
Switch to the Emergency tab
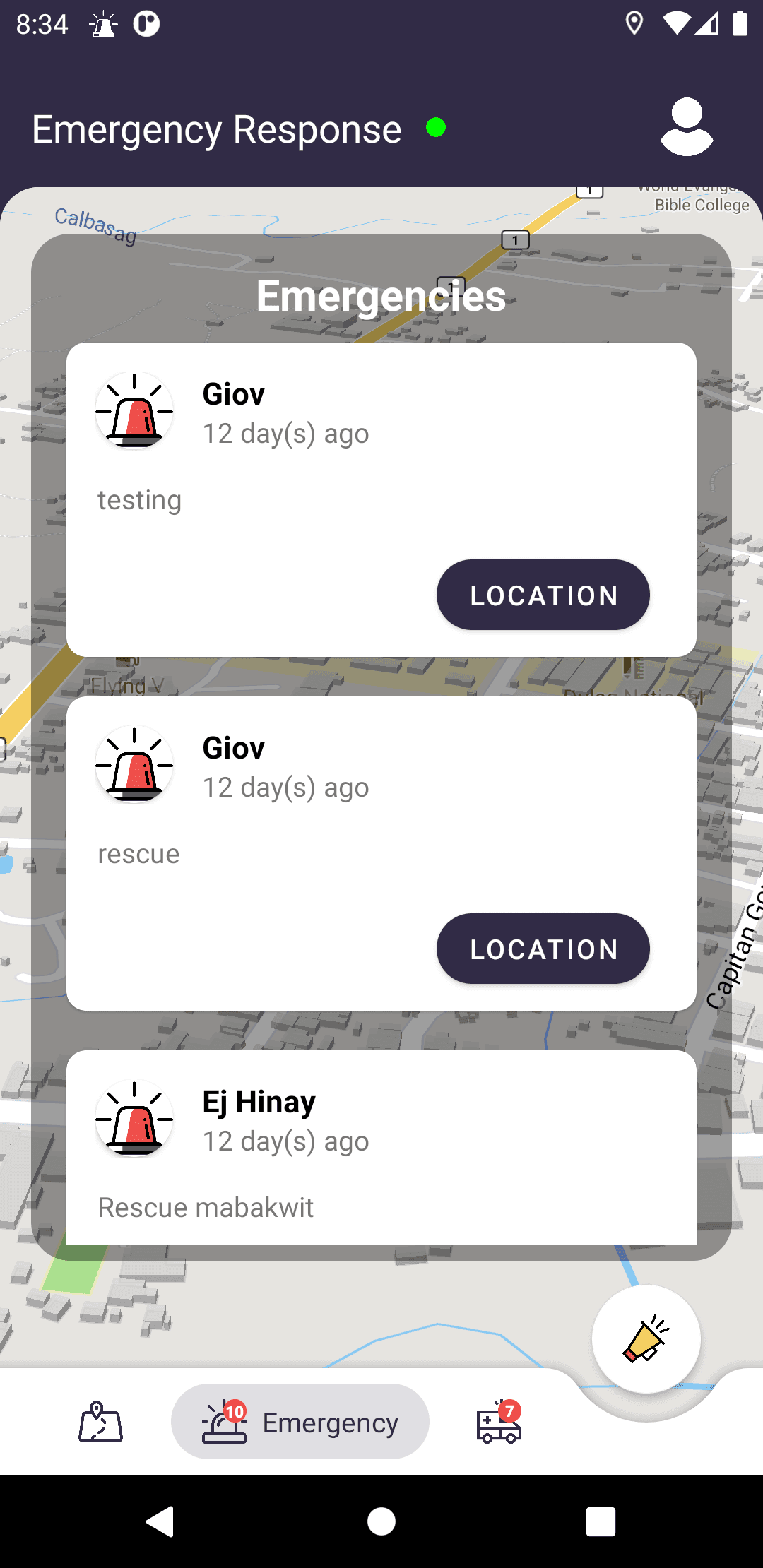299,1422
